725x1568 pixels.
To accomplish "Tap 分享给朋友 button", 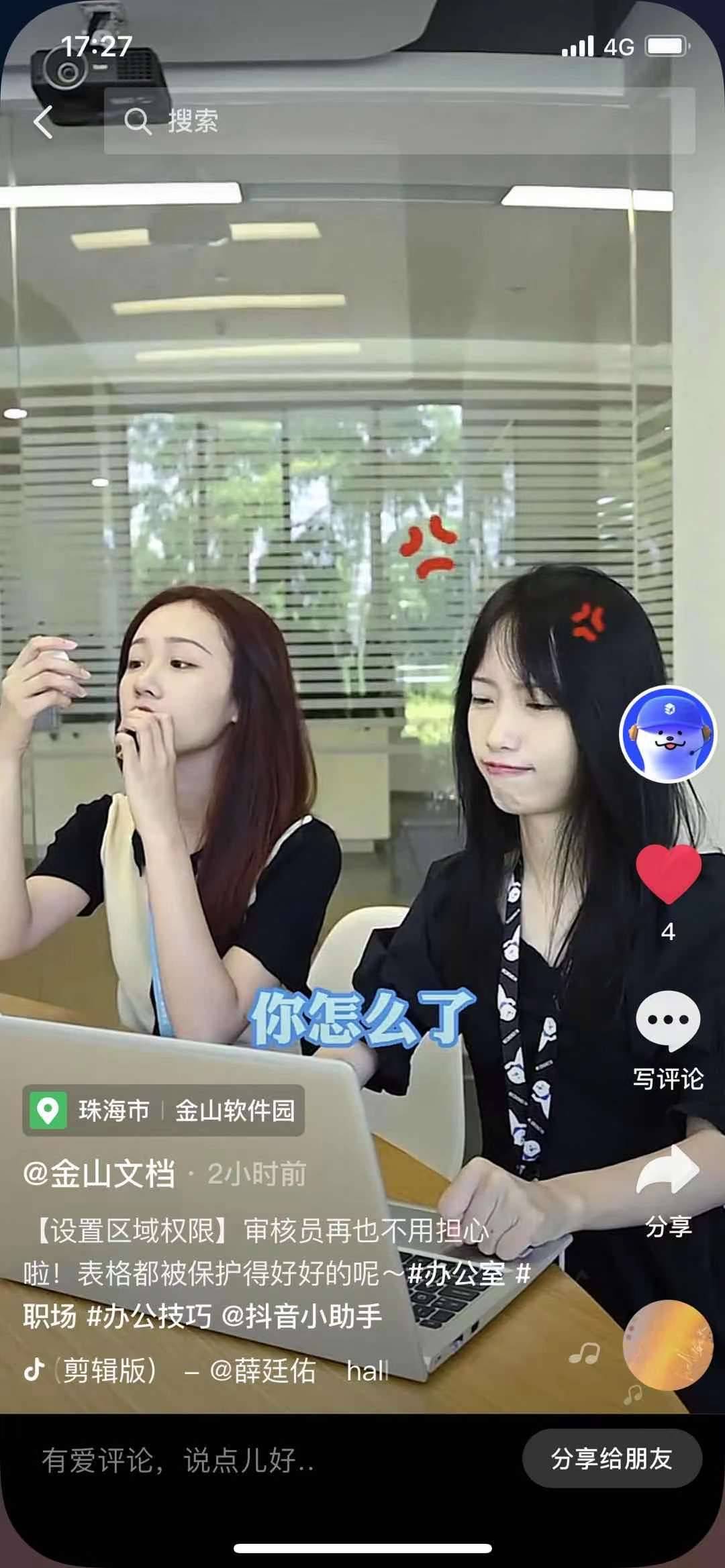I will click(x=612, y=1459).
